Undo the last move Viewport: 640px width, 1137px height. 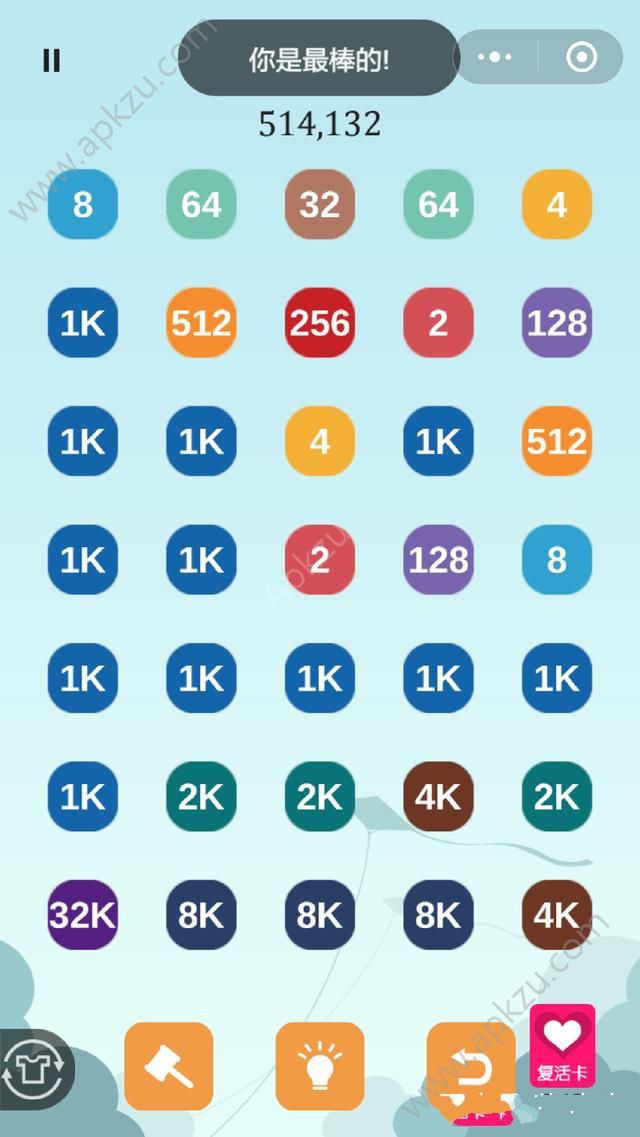click(470, 1066)
